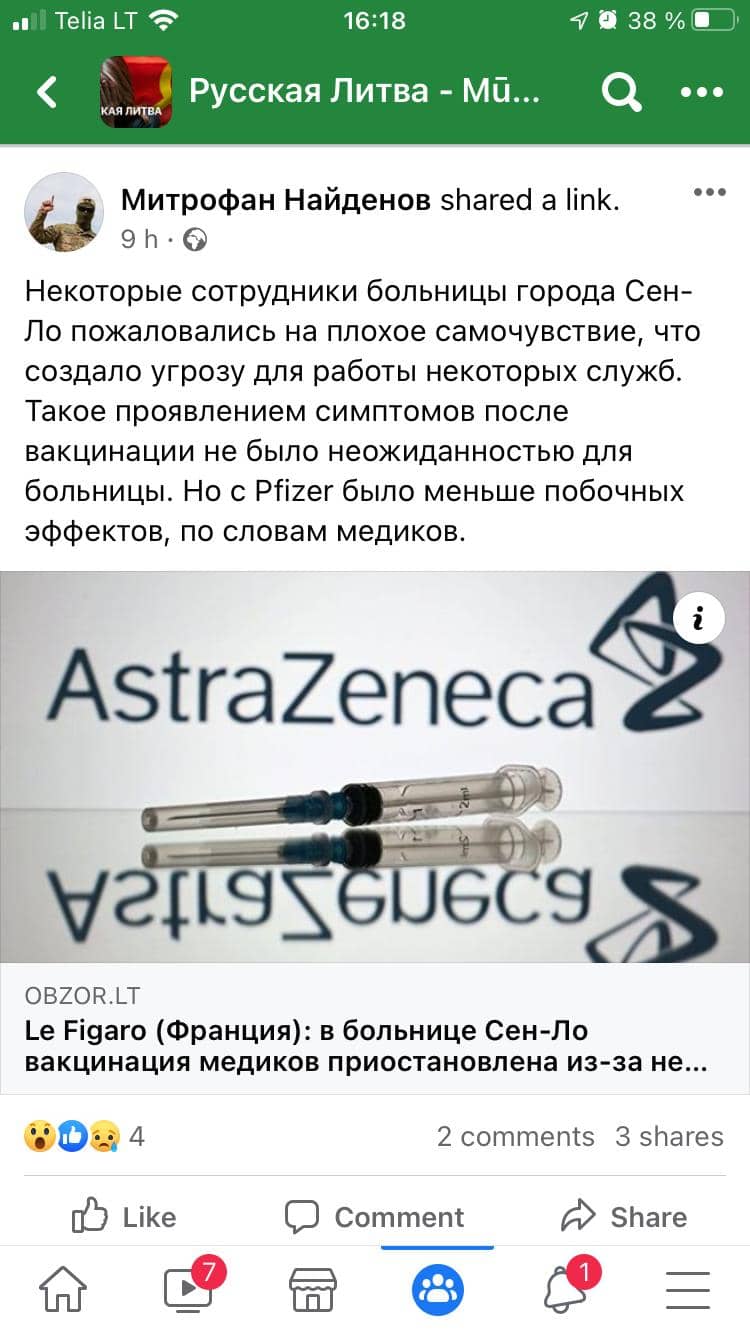Open search in the group header
750x1334 pixels.
coord(621,93)
